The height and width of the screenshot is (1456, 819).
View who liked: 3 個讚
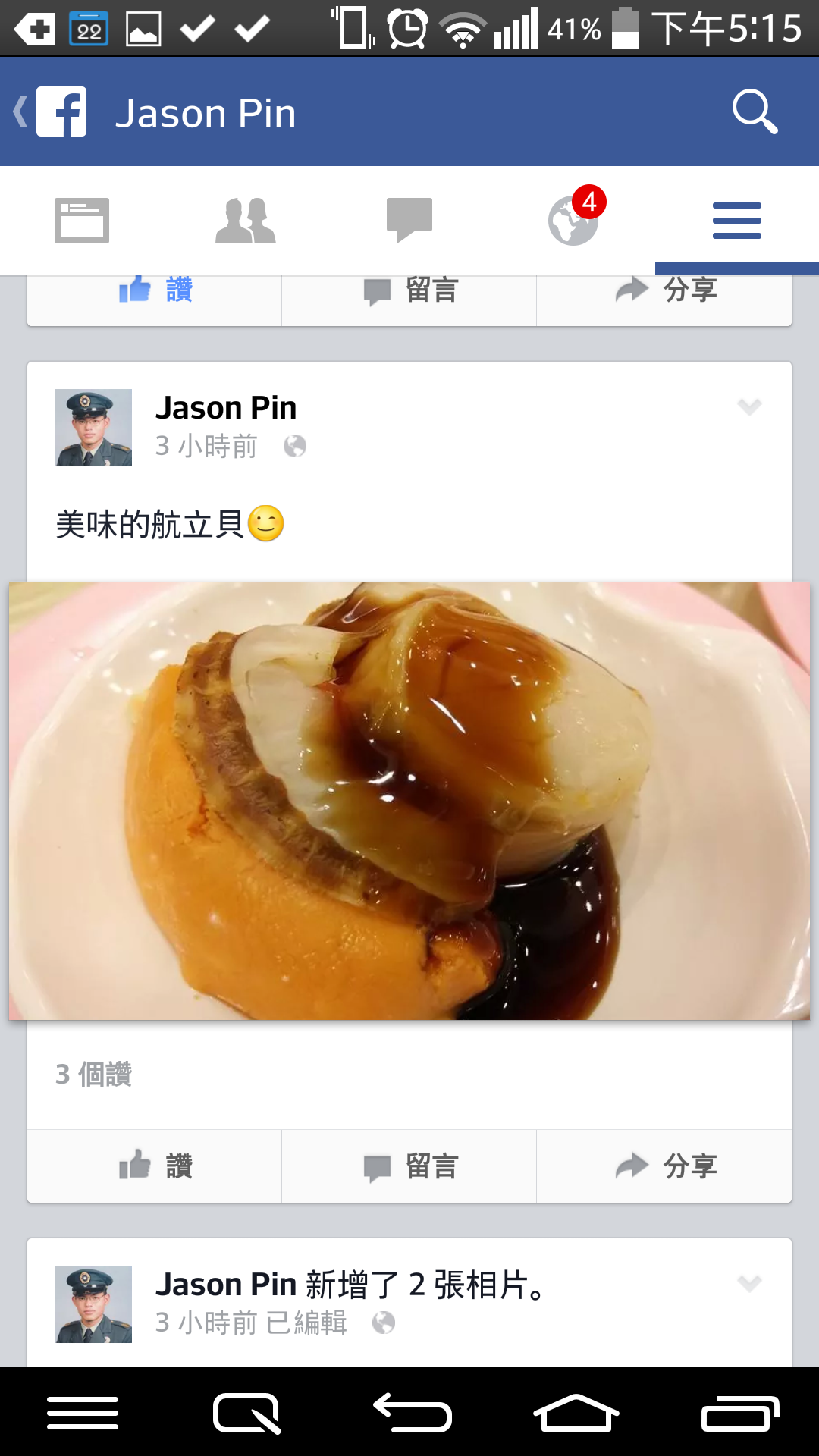94,1075
